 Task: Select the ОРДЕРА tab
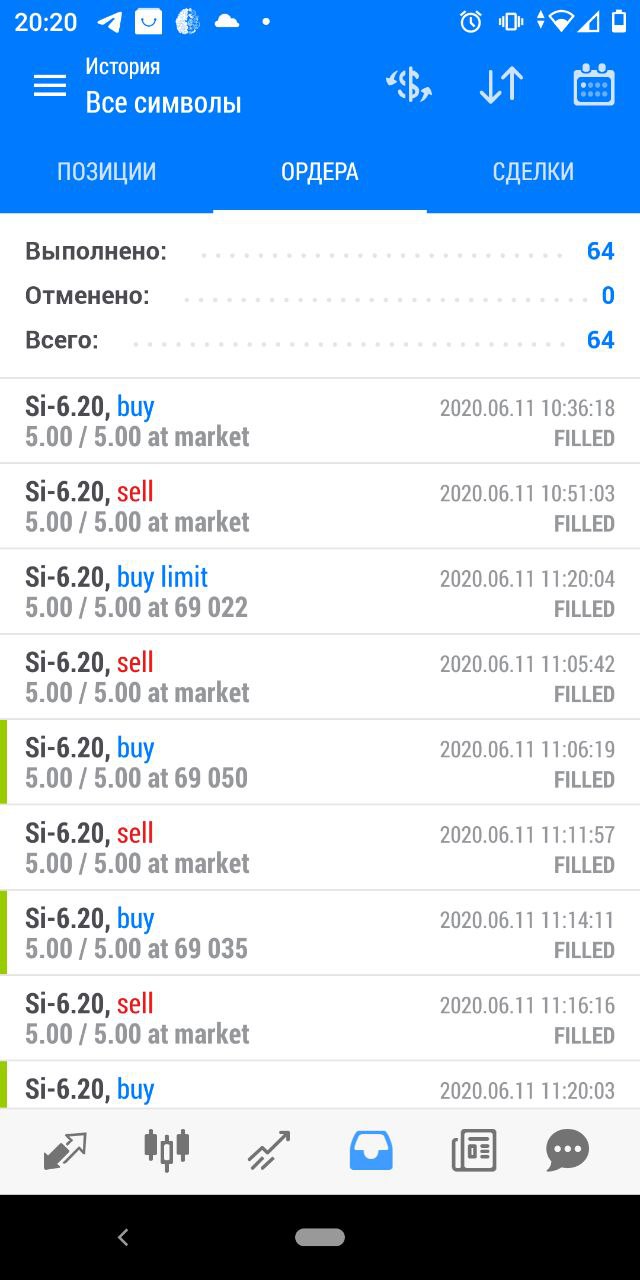(320, 171)
